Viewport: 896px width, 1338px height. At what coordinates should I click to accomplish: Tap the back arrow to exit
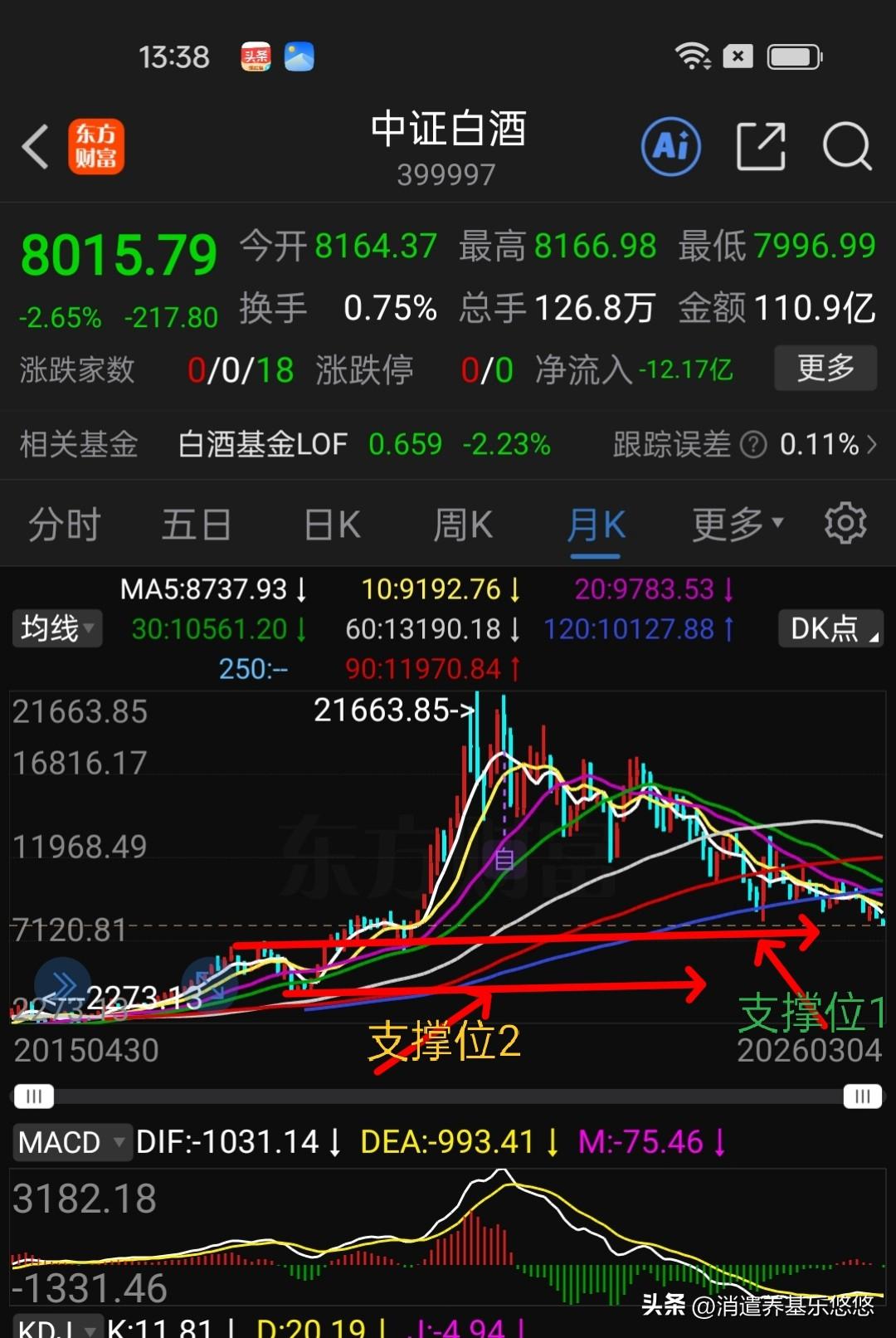[34, 144]
